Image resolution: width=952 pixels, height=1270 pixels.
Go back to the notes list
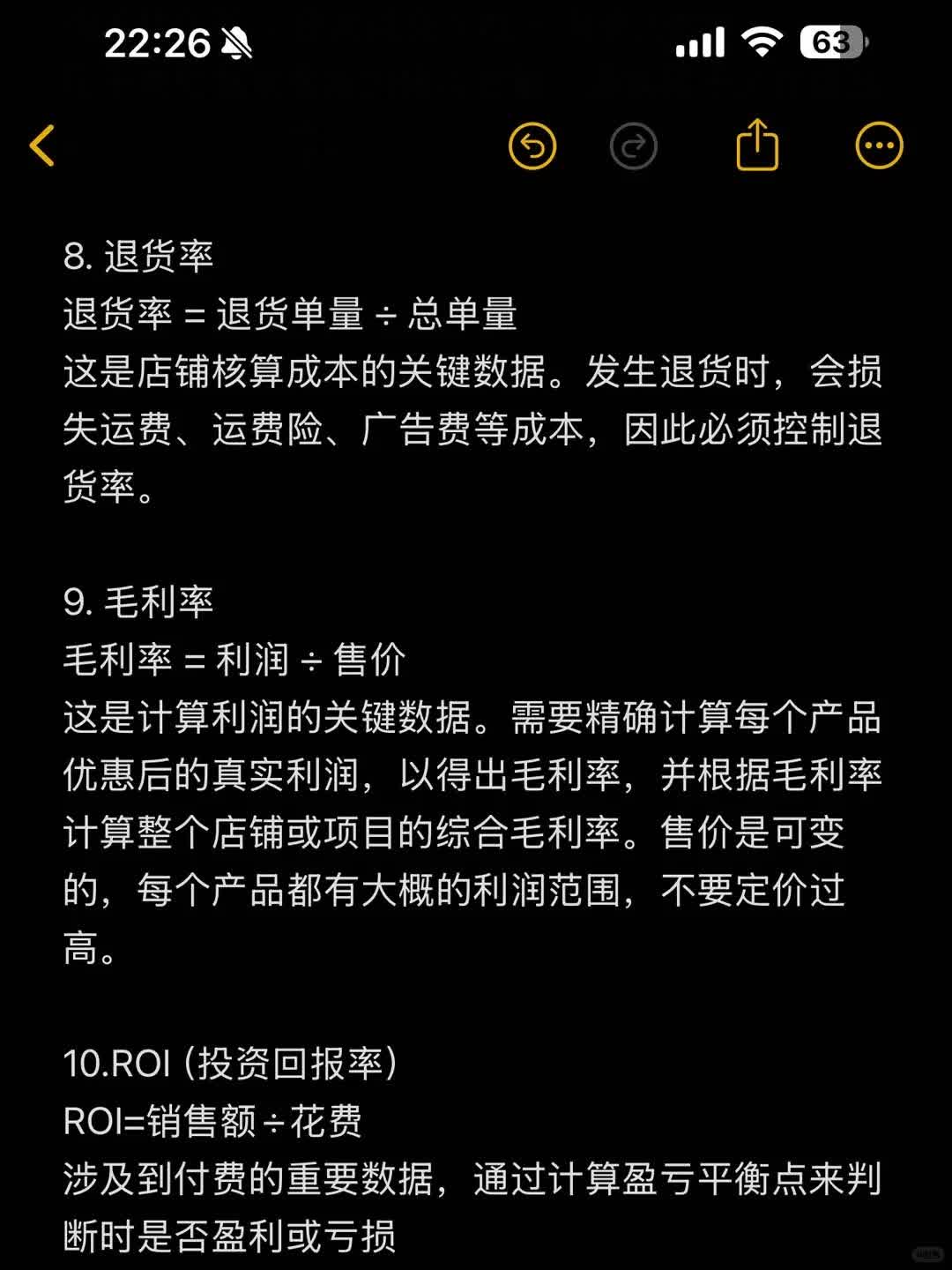tap(42, 146)
